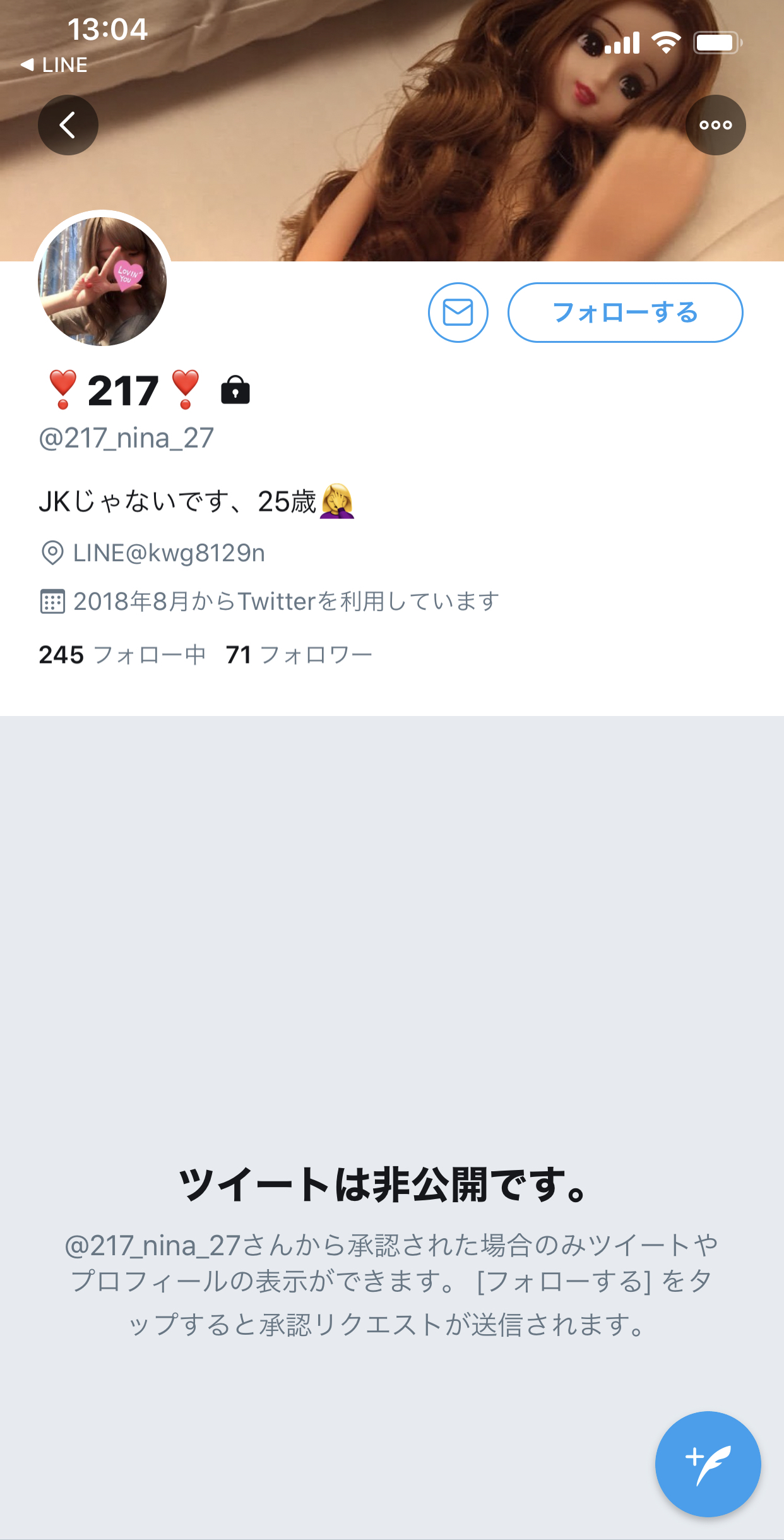
Task: Send a direct message via envelope icon
Action: pos(458,313)
